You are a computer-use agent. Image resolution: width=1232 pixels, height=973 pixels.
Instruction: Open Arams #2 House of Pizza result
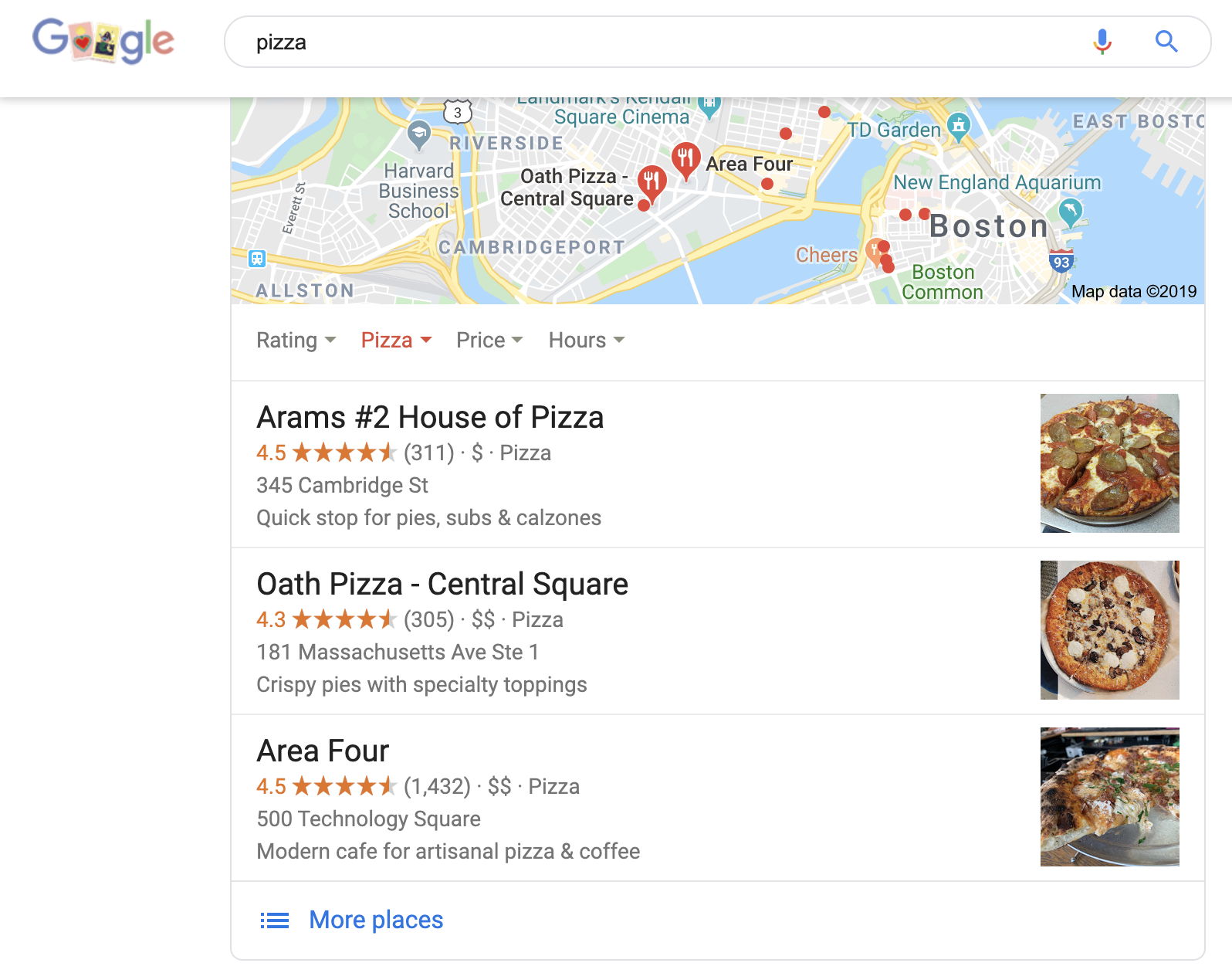click(430, 418)
